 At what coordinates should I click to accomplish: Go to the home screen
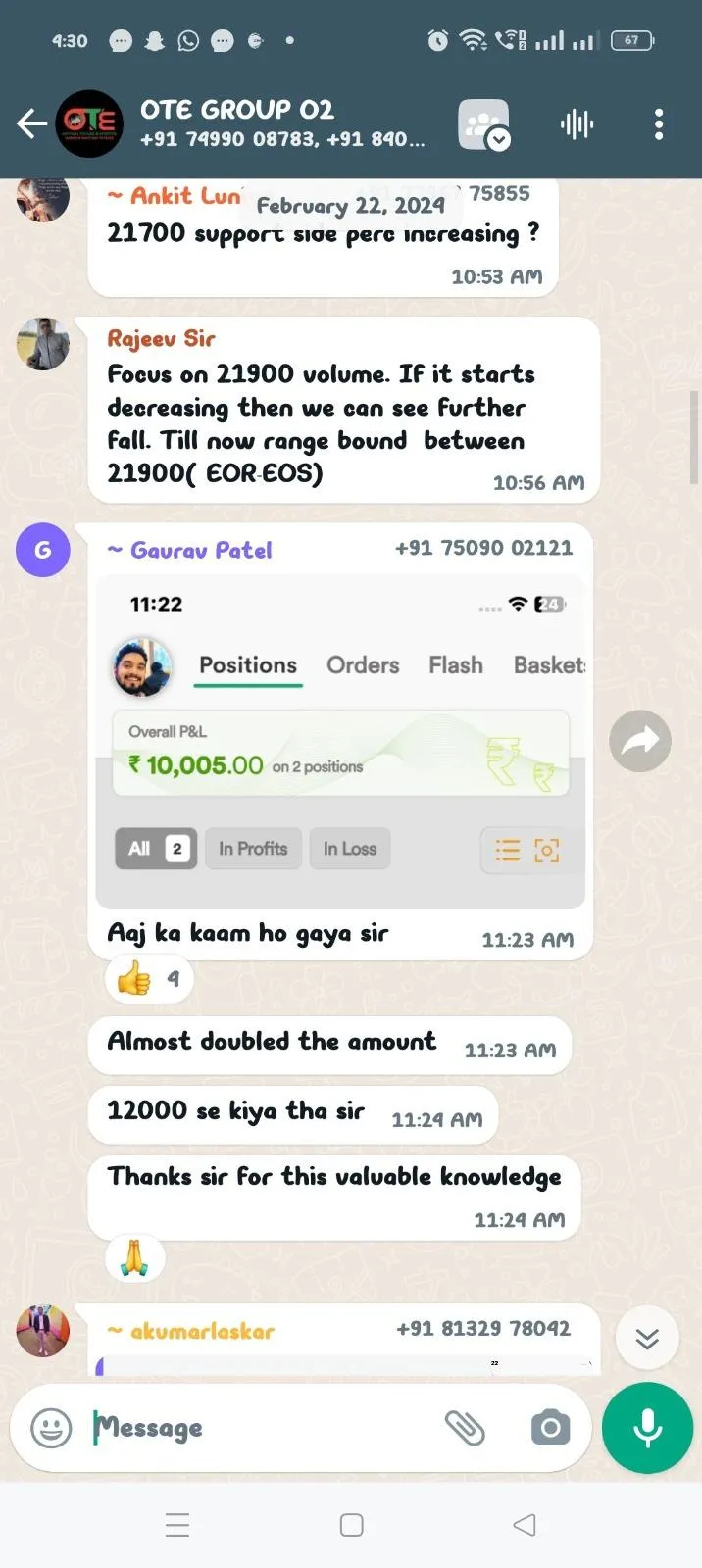351,1525
